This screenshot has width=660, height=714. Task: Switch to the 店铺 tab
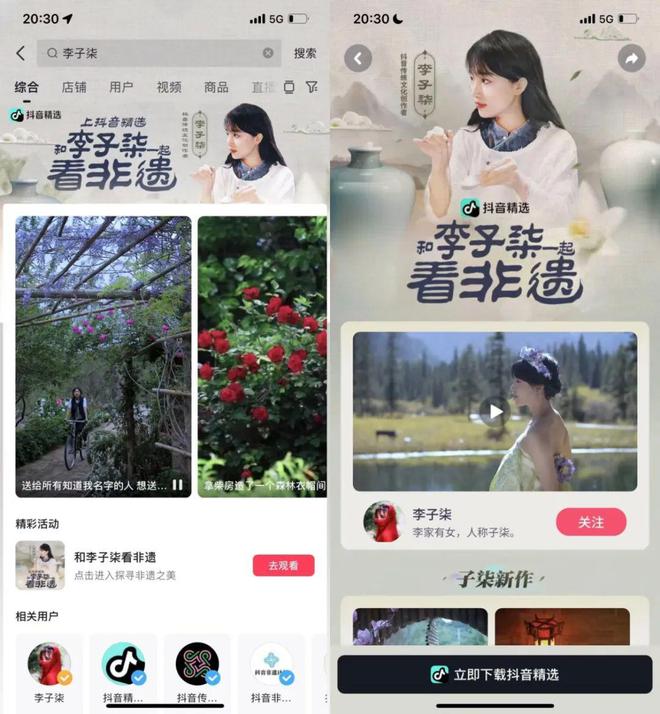74,88
